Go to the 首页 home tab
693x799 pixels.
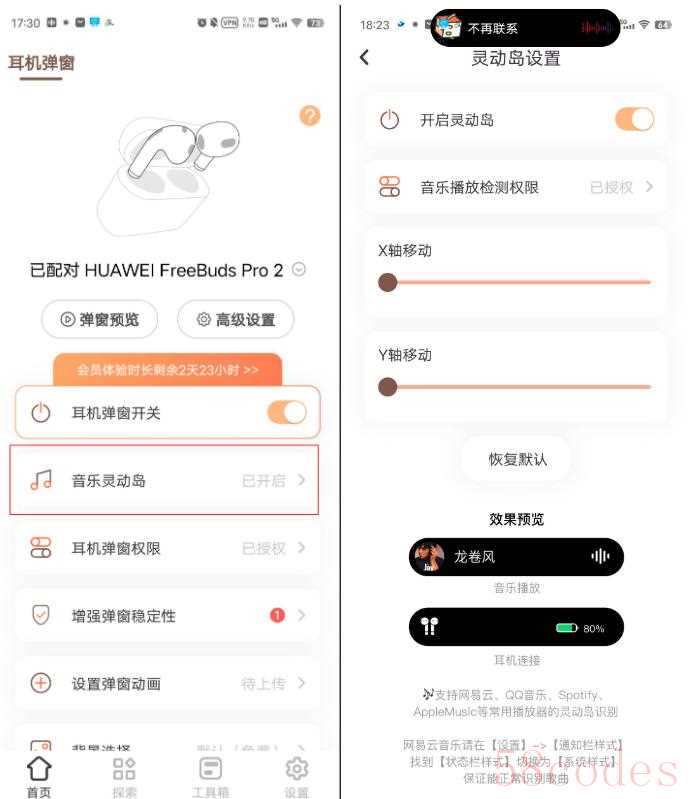point(38,777)
